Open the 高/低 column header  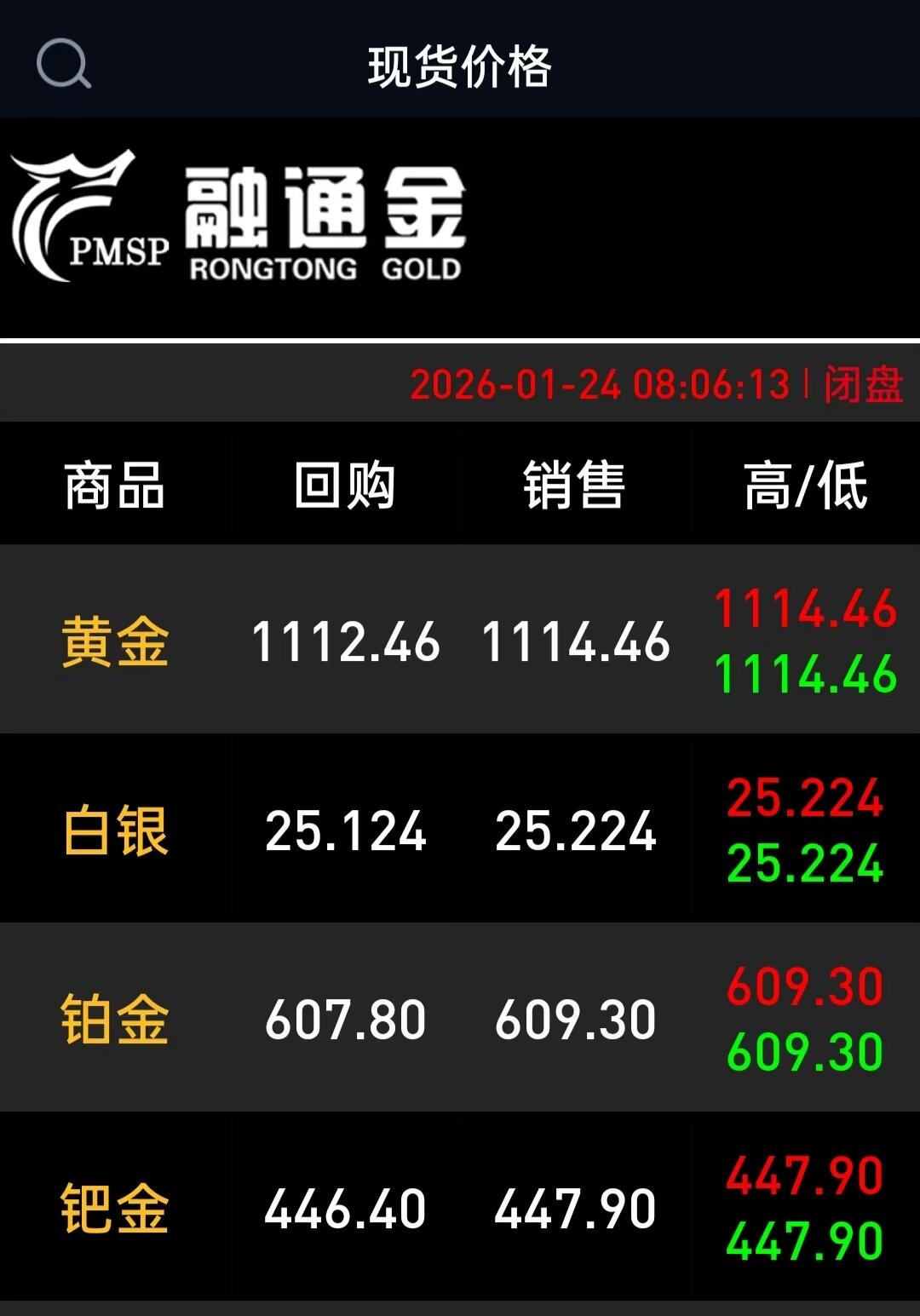point(805,484)
